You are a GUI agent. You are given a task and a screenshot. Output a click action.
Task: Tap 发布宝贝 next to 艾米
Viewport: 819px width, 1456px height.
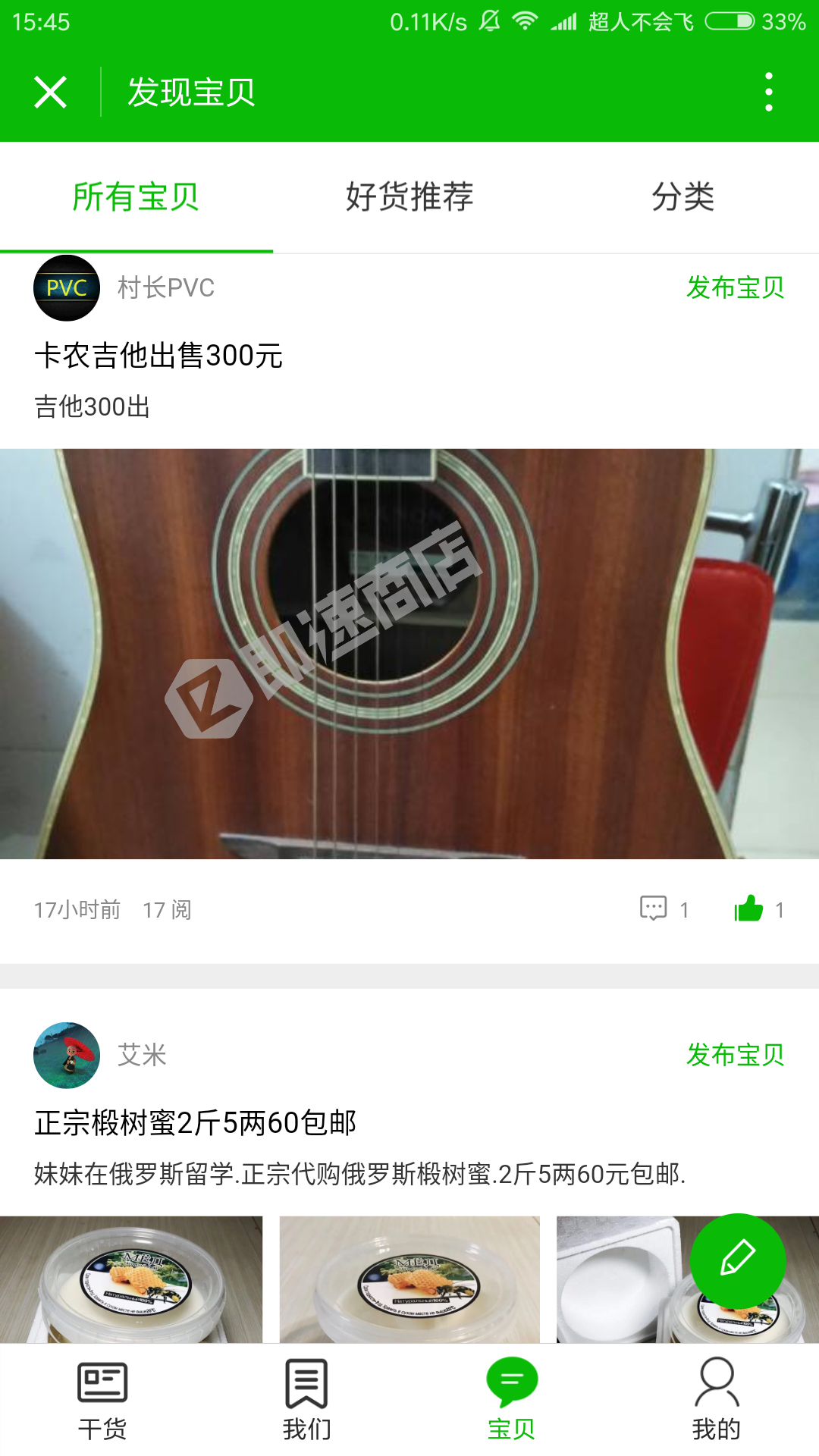click(735, 1056)
